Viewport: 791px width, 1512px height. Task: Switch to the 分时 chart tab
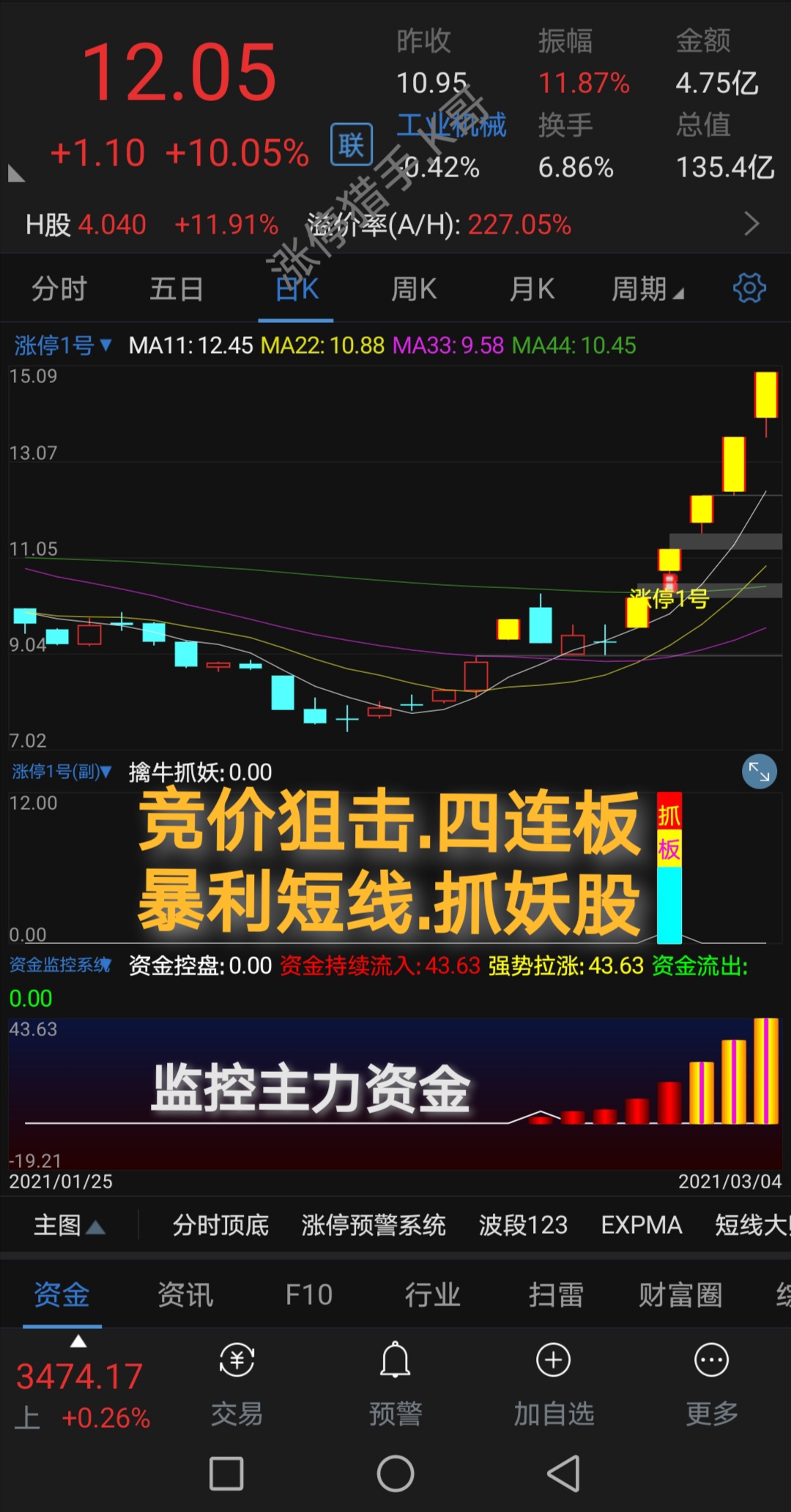(59, 289)
